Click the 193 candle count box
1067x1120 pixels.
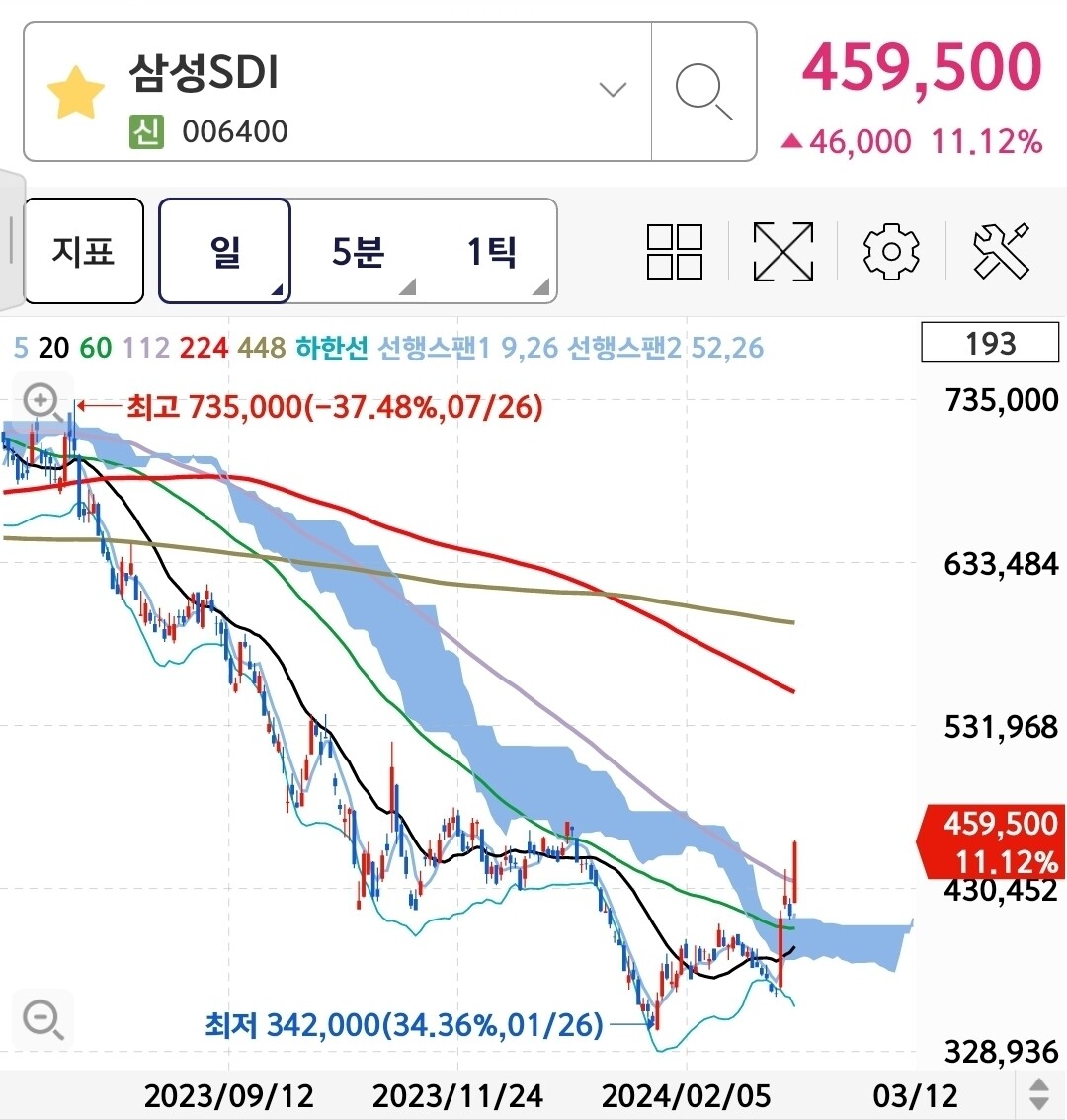point(989,343)
